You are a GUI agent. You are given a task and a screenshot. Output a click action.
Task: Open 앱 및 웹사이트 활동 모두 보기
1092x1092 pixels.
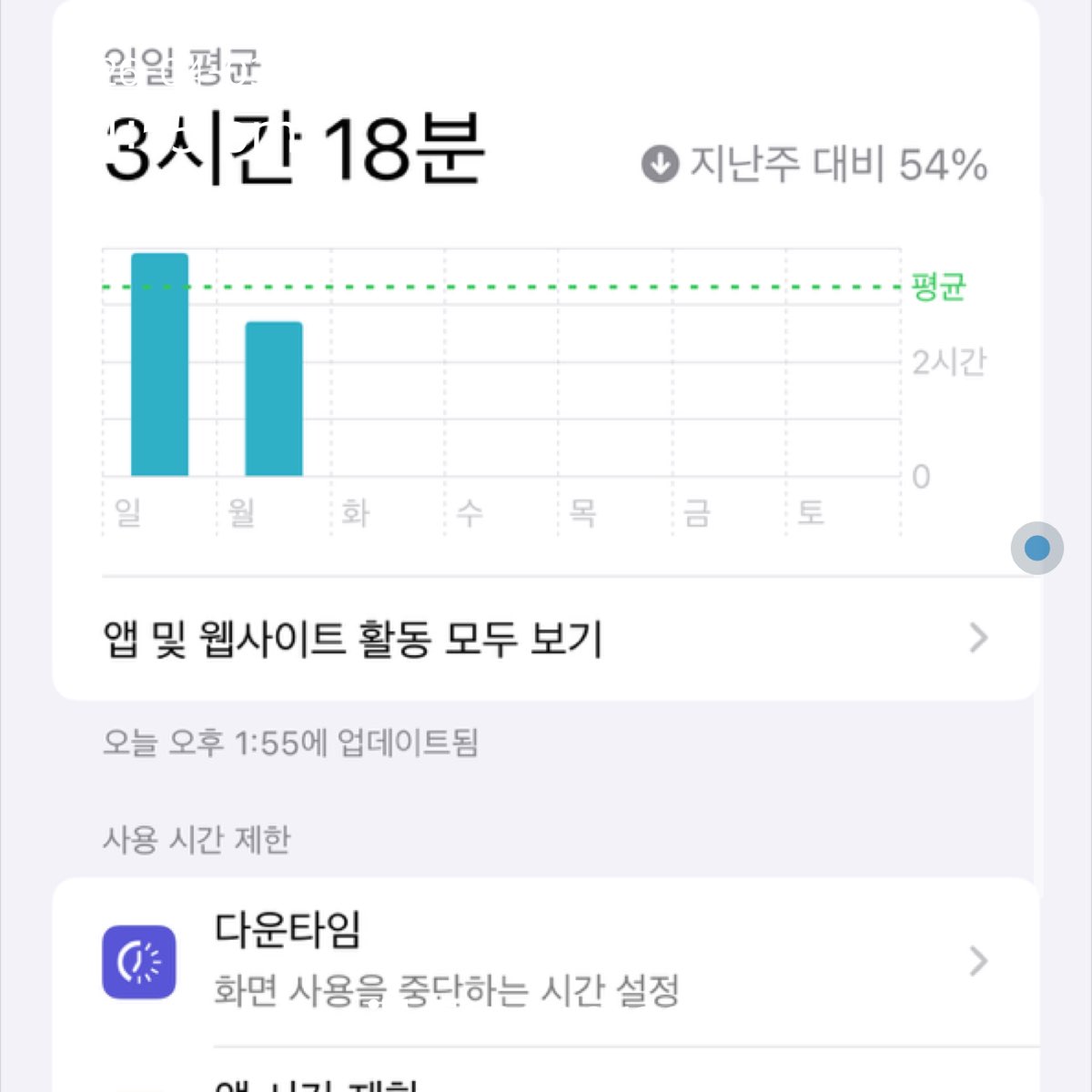point(544,639)
